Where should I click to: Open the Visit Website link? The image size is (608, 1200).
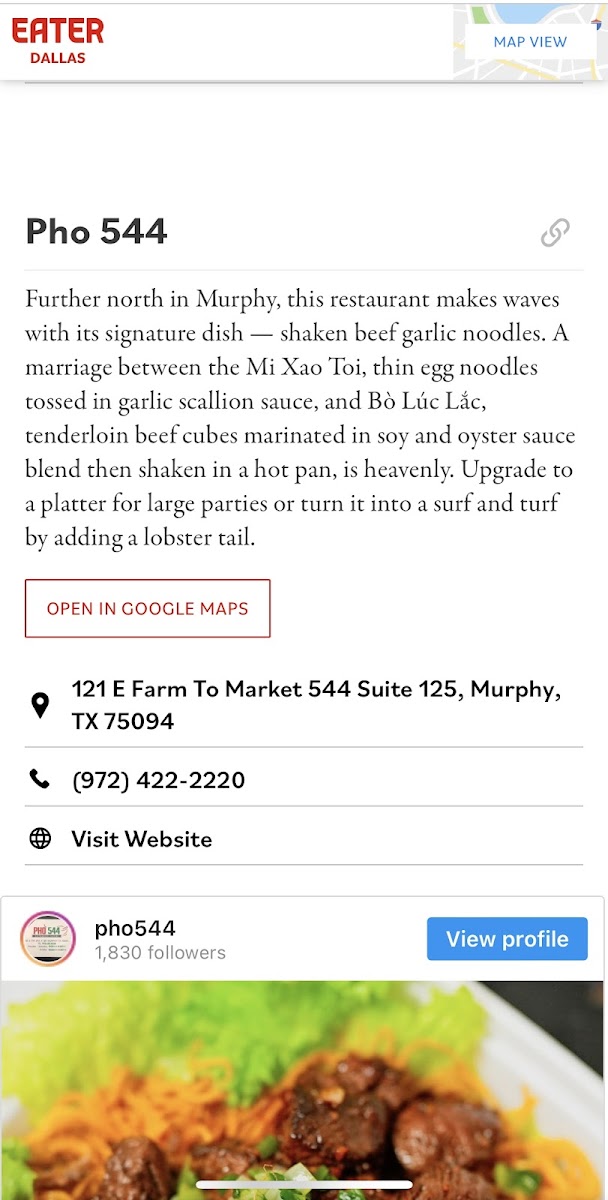point(141,839)
